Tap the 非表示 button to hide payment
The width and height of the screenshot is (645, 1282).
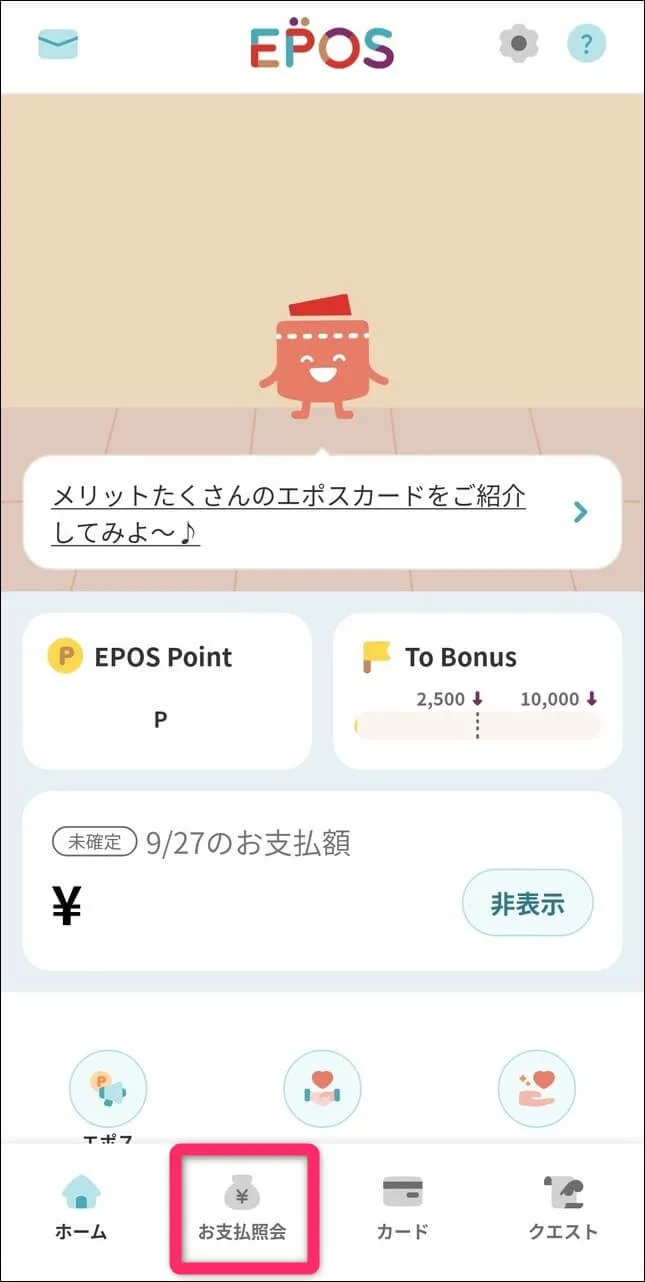[527, 903]
